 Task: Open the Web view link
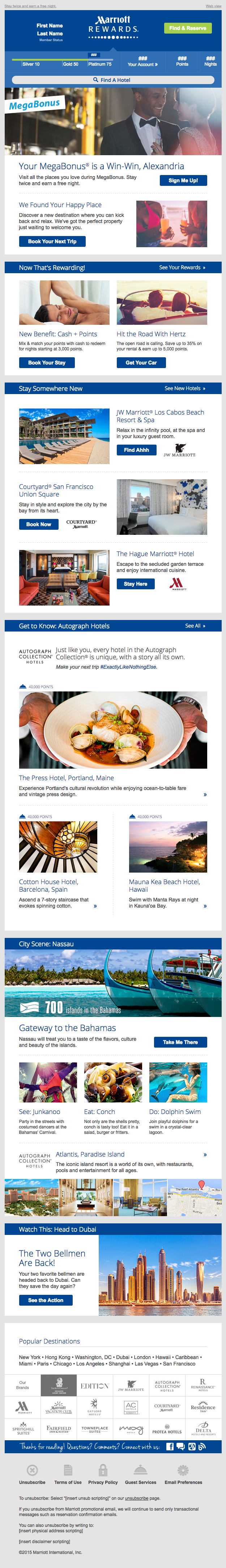pyautogui.click(x=213, y=5)
